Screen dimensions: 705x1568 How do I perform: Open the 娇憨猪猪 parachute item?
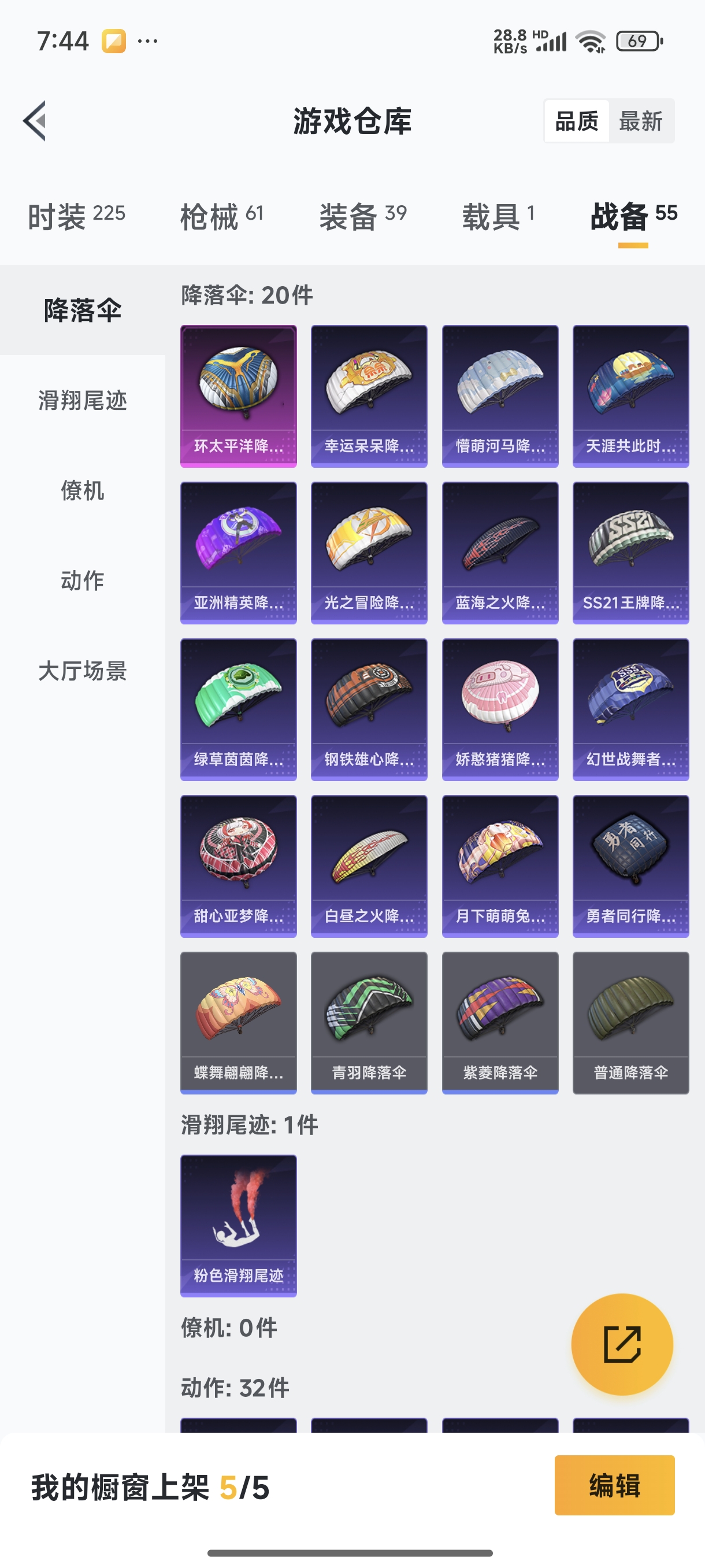pyautogui.click(x=500, y=709)
